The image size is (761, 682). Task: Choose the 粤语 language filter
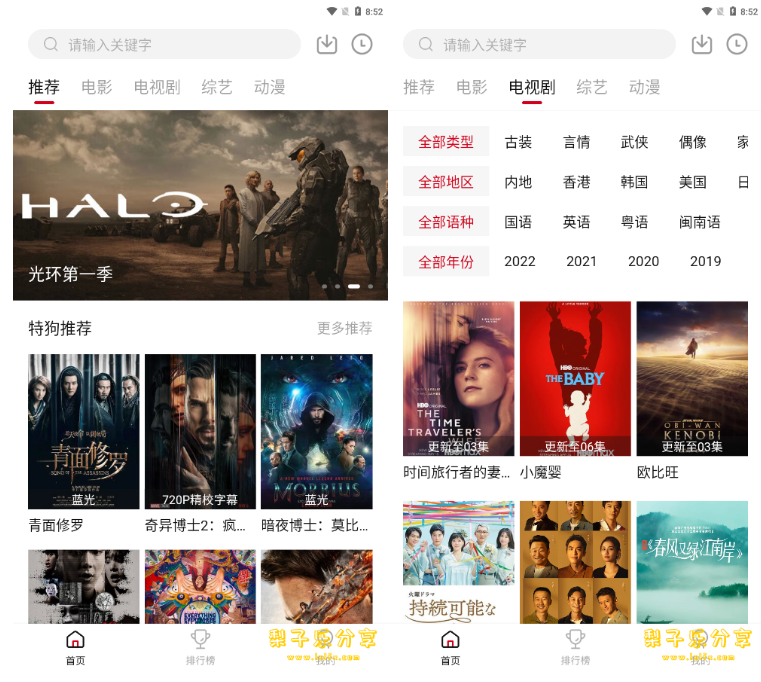point(634,222)
